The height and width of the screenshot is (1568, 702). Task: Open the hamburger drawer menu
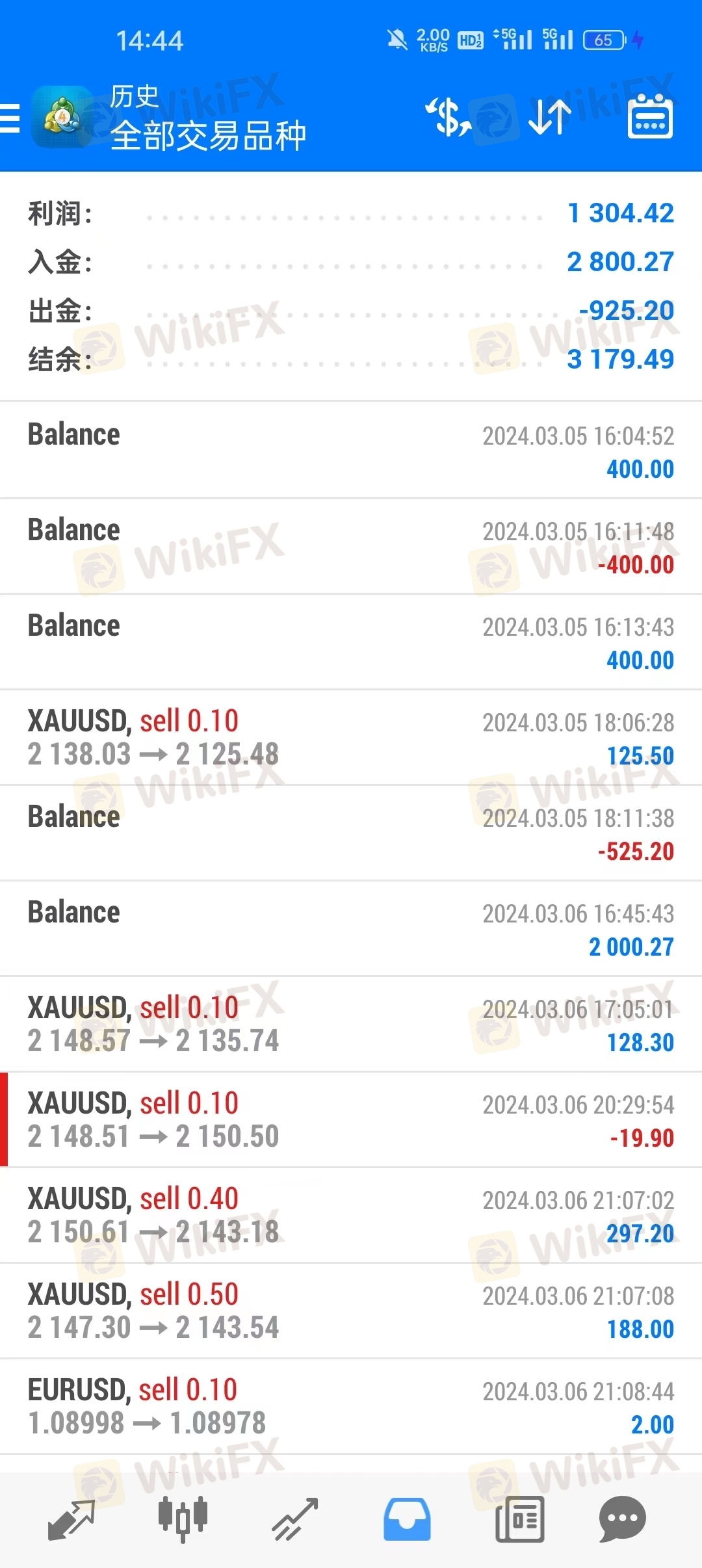10,118
